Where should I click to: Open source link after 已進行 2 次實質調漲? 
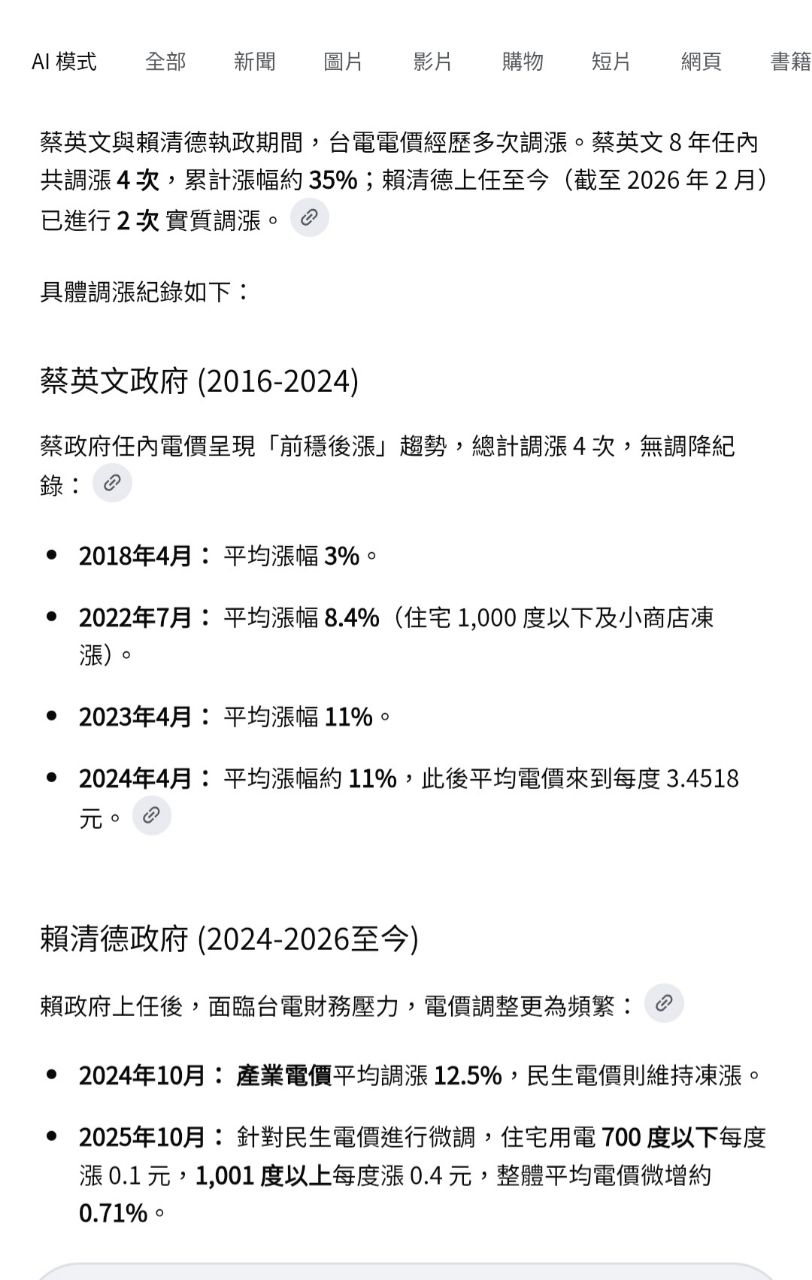coord(310,219)
